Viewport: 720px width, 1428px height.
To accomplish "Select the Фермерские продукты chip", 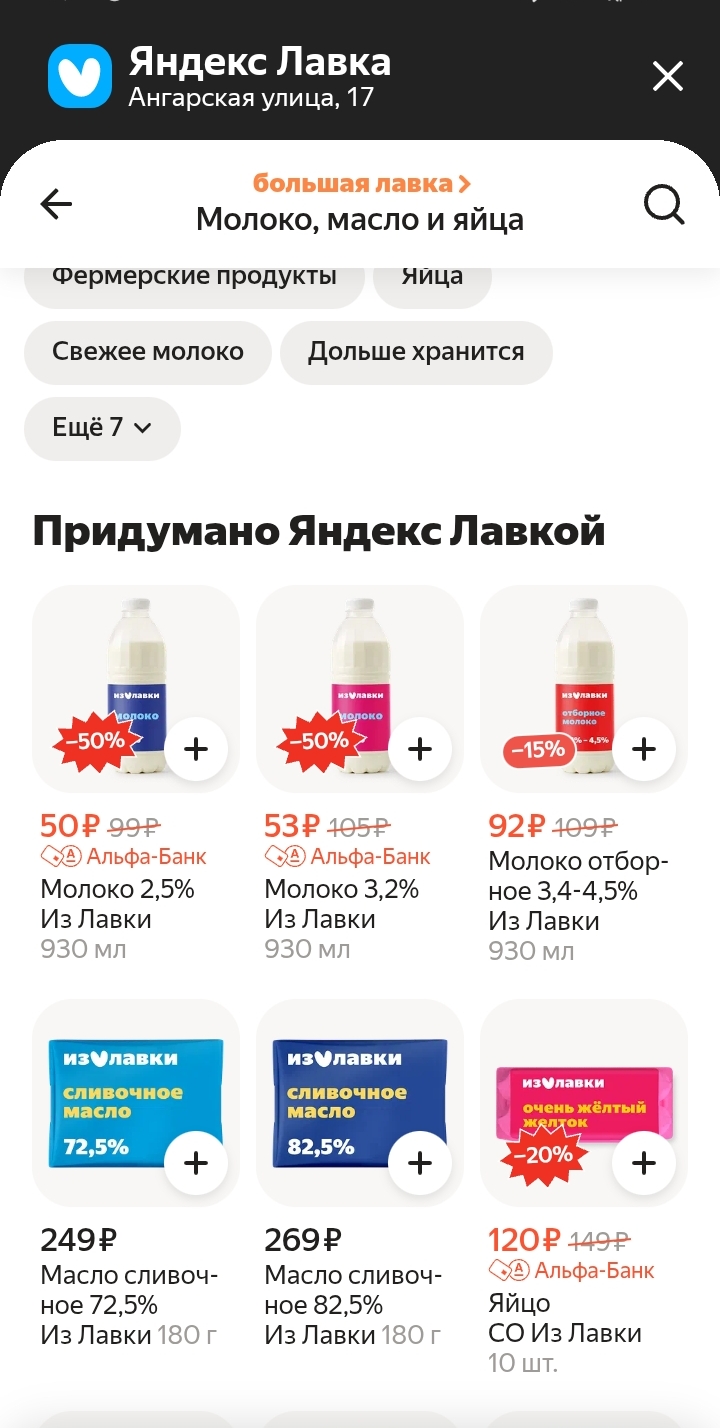I will (x=194, y=279).
